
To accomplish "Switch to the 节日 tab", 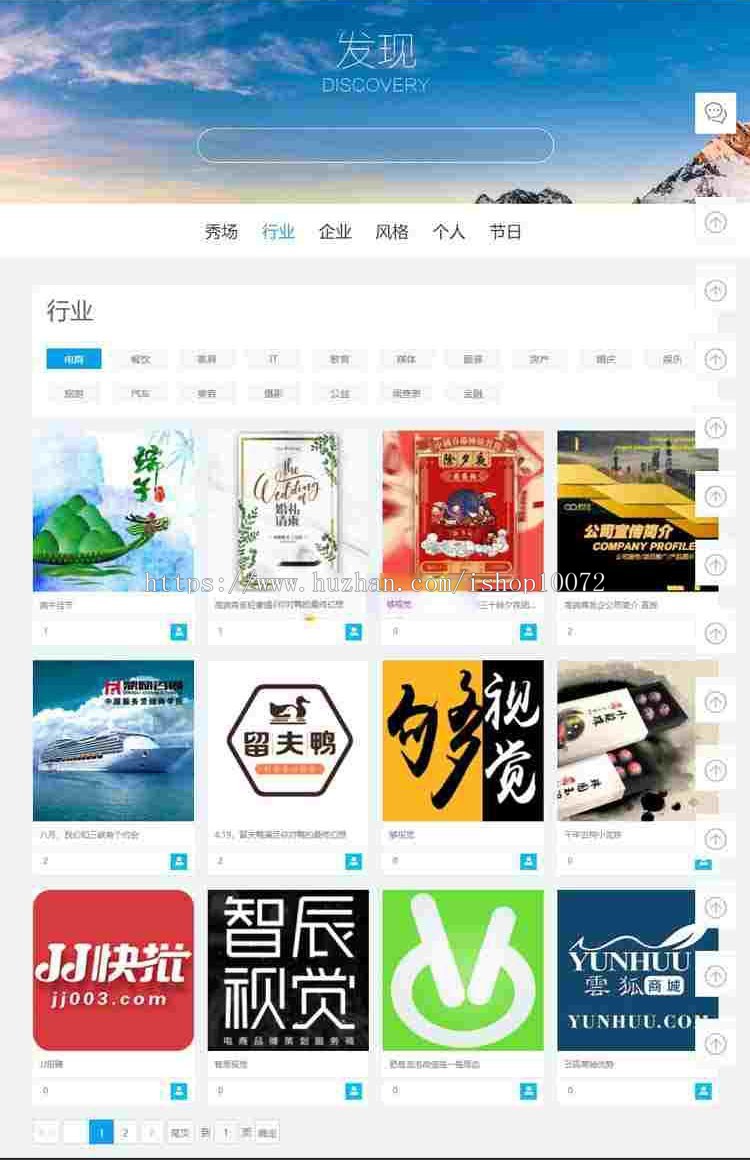I will 501,231.
